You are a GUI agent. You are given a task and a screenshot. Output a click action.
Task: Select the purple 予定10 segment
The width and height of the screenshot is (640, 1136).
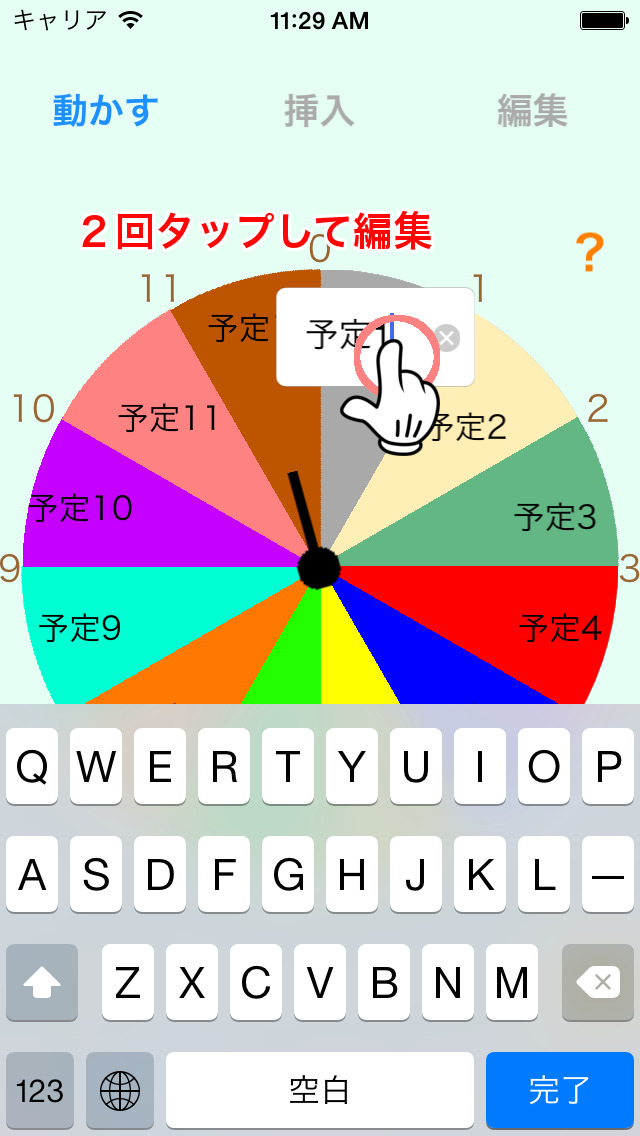click(x=80, y=508)
